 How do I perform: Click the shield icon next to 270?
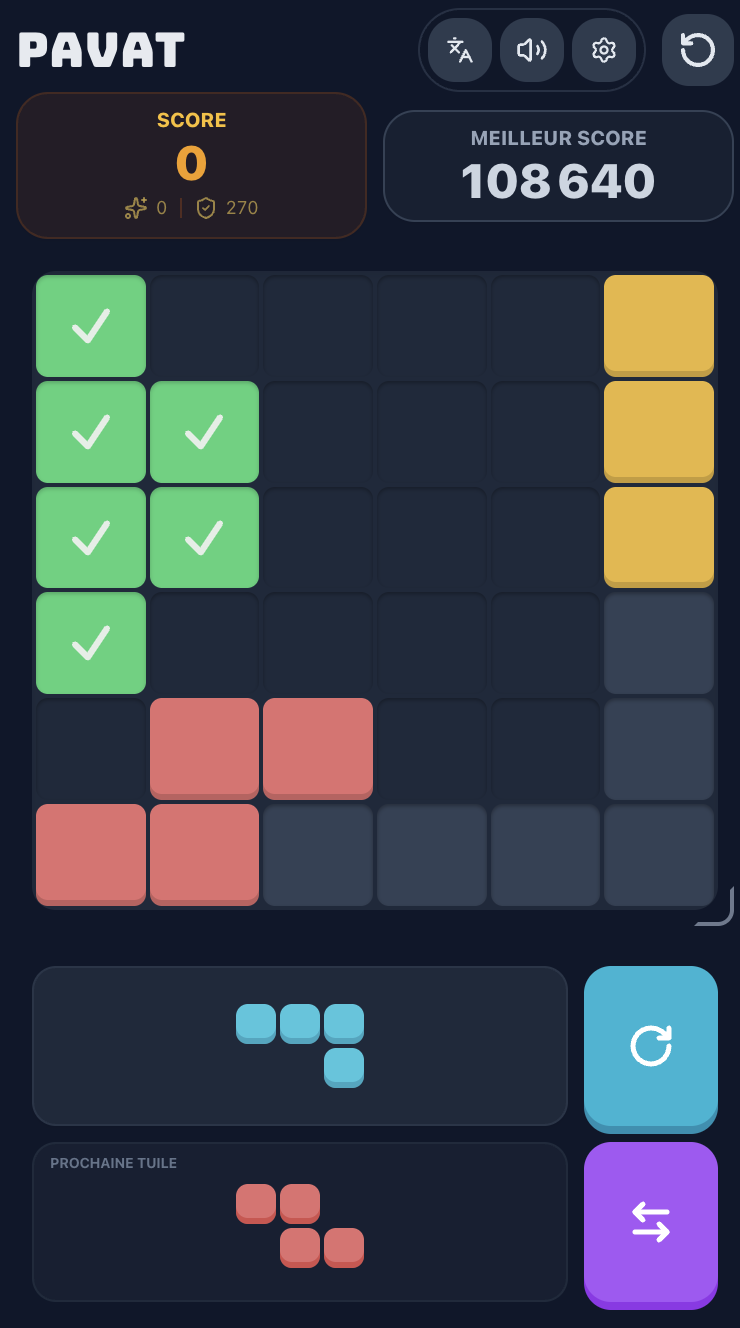(206, 208)
